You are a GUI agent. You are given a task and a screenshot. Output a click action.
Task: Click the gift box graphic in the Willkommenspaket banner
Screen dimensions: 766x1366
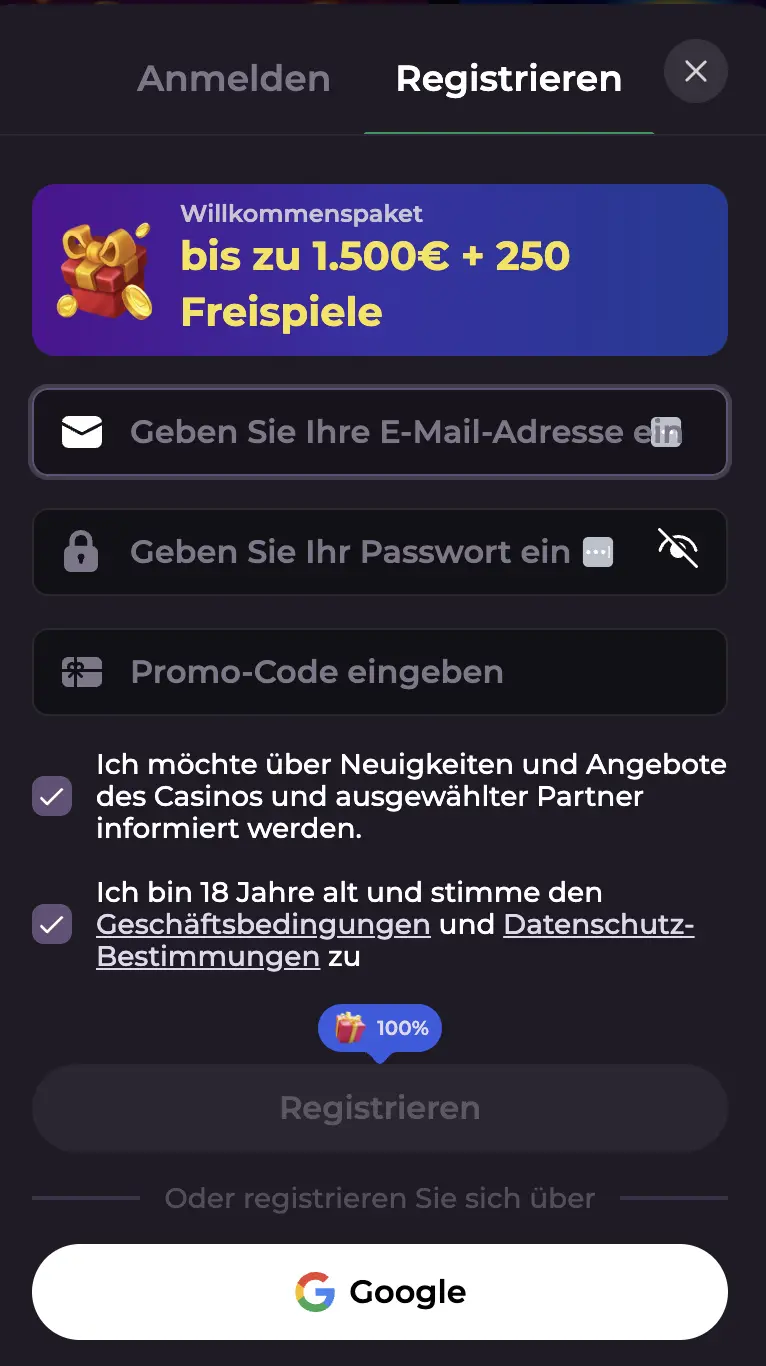click(x=104, y=270)
